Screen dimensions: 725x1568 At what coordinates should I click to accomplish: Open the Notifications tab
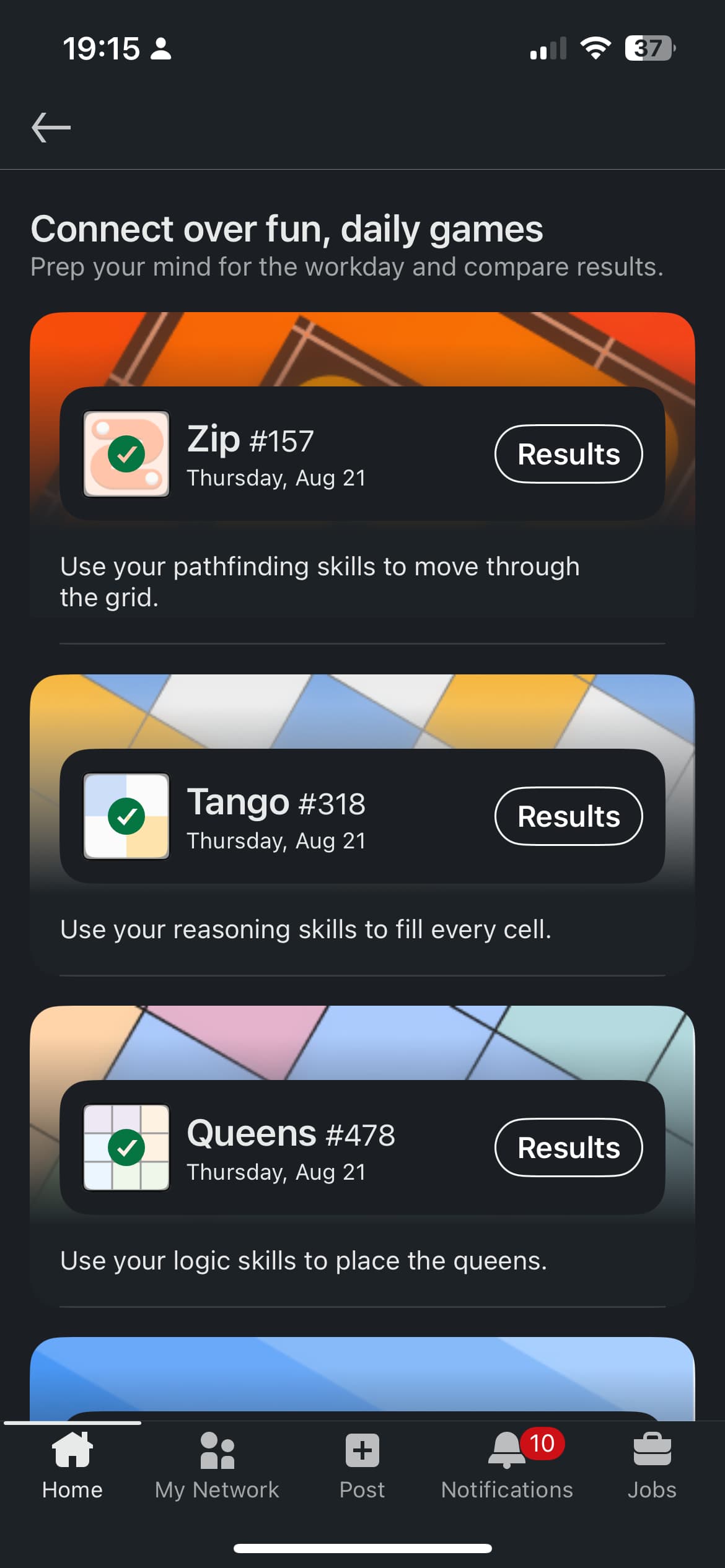tap(507, 1466)
